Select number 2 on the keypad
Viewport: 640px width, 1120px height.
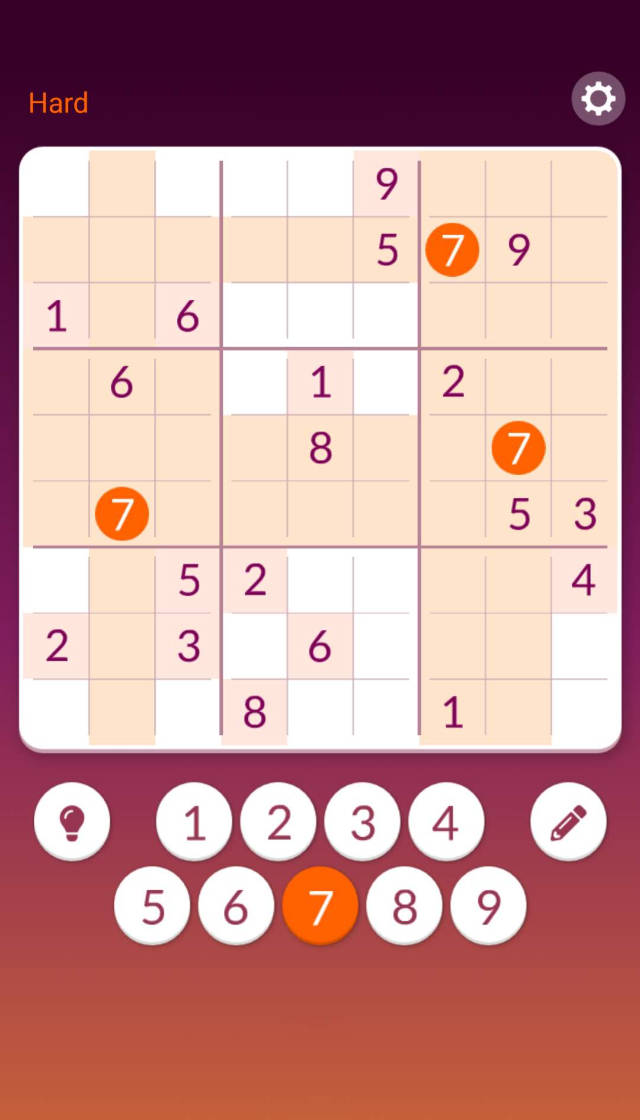(x=278, y=822)
